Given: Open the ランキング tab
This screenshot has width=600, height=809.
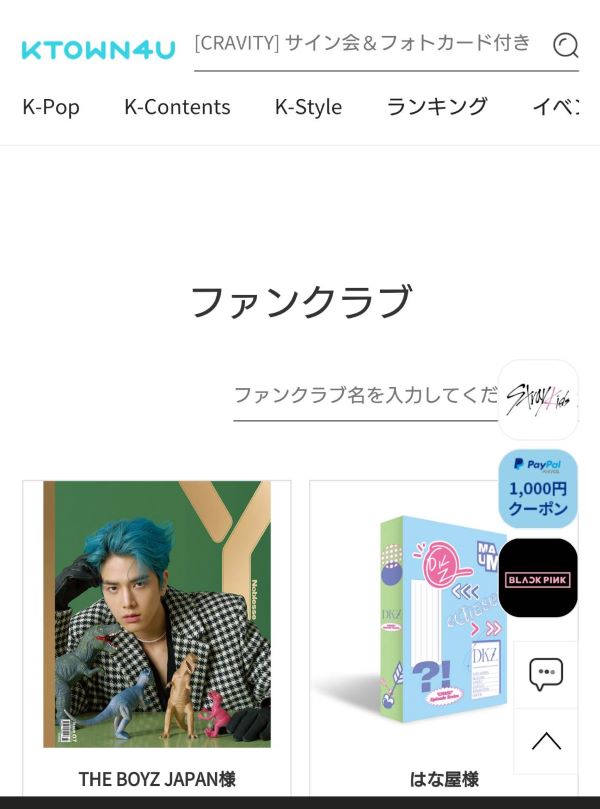Looking at the screenshot, I should click(437, 107).
